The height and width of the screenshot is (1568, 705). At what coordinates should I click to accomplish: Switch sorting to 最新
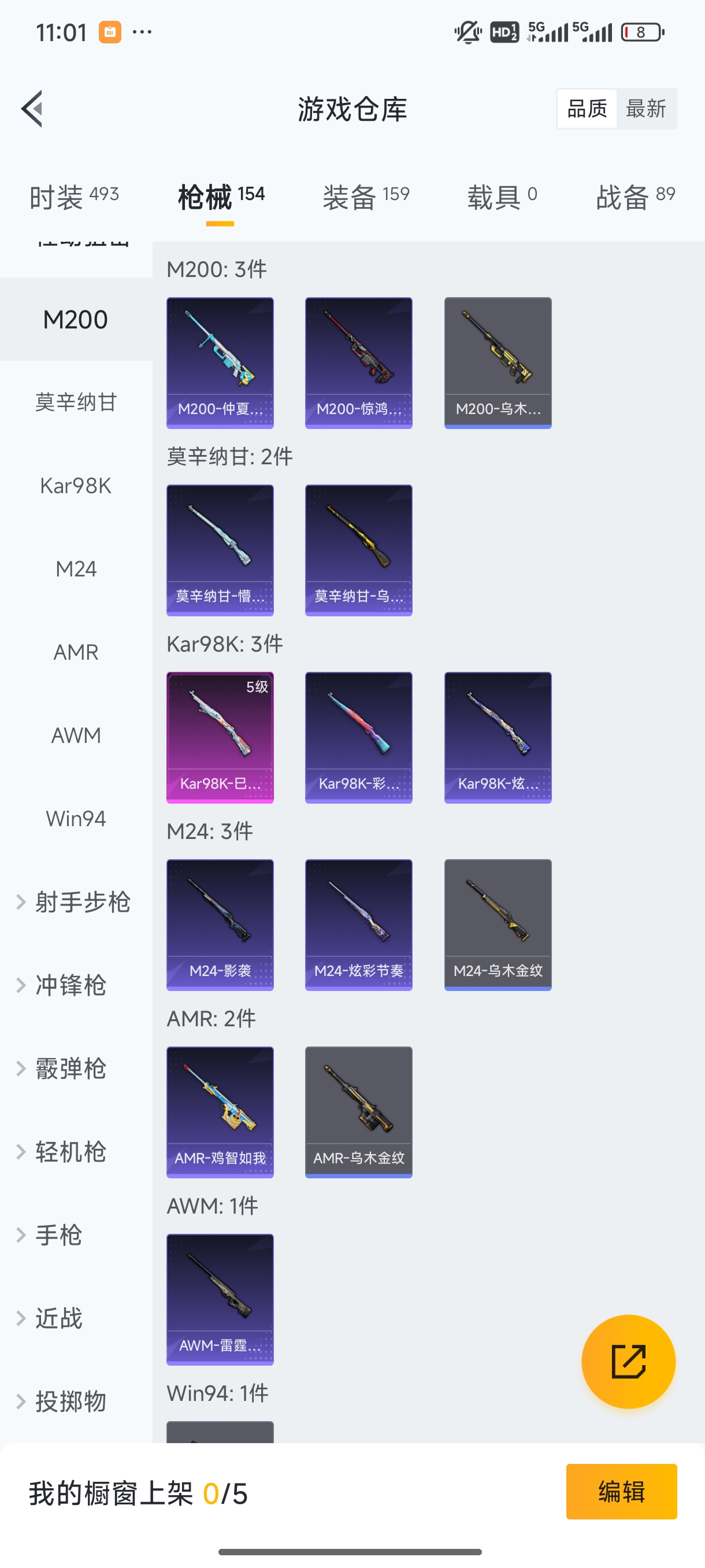(647, 108)
